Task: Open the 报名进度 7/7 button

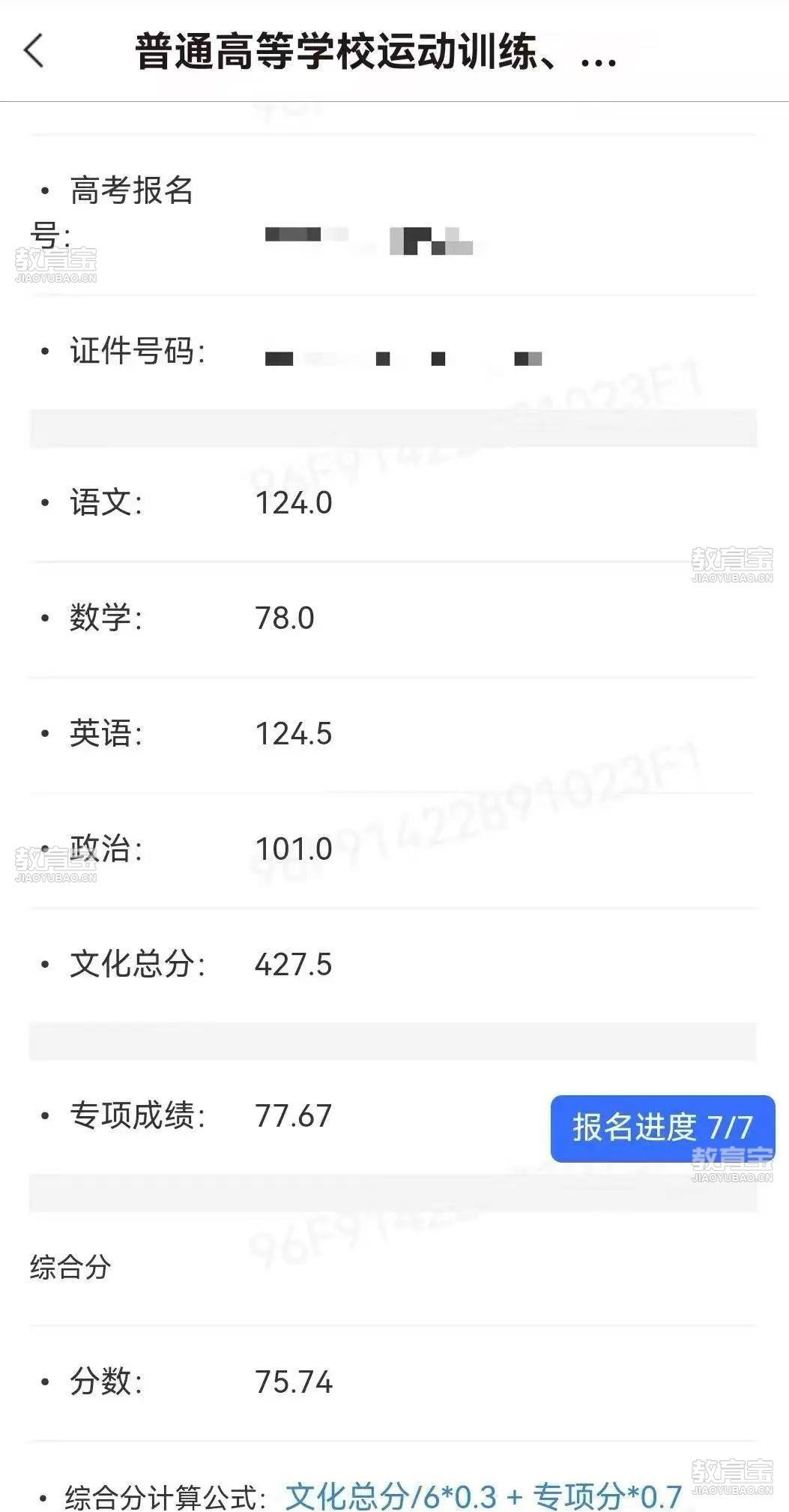Action: click(662, 1128)
